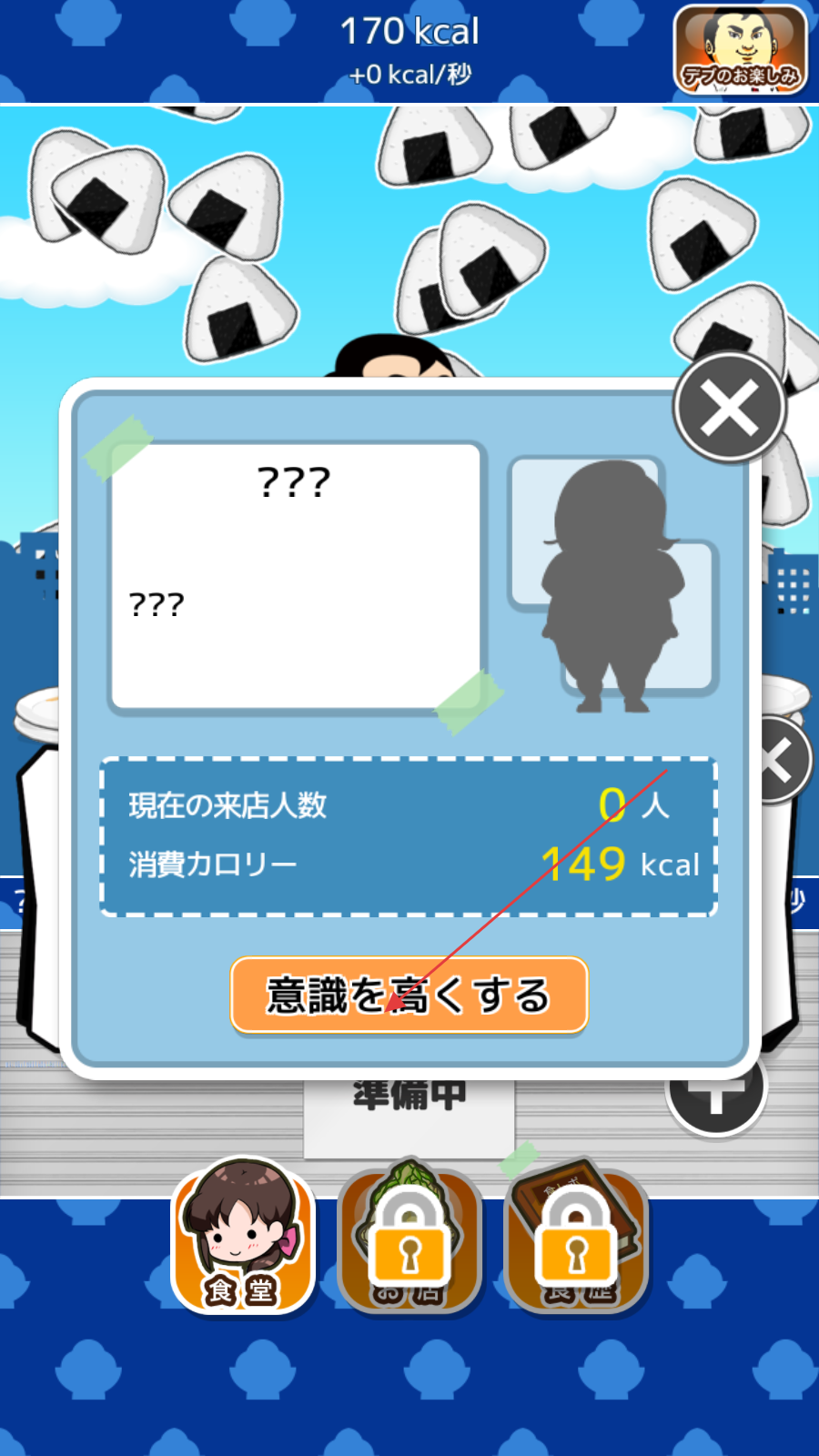
Task: Switch to the 食堂 tab
Action: (242, 1238)
